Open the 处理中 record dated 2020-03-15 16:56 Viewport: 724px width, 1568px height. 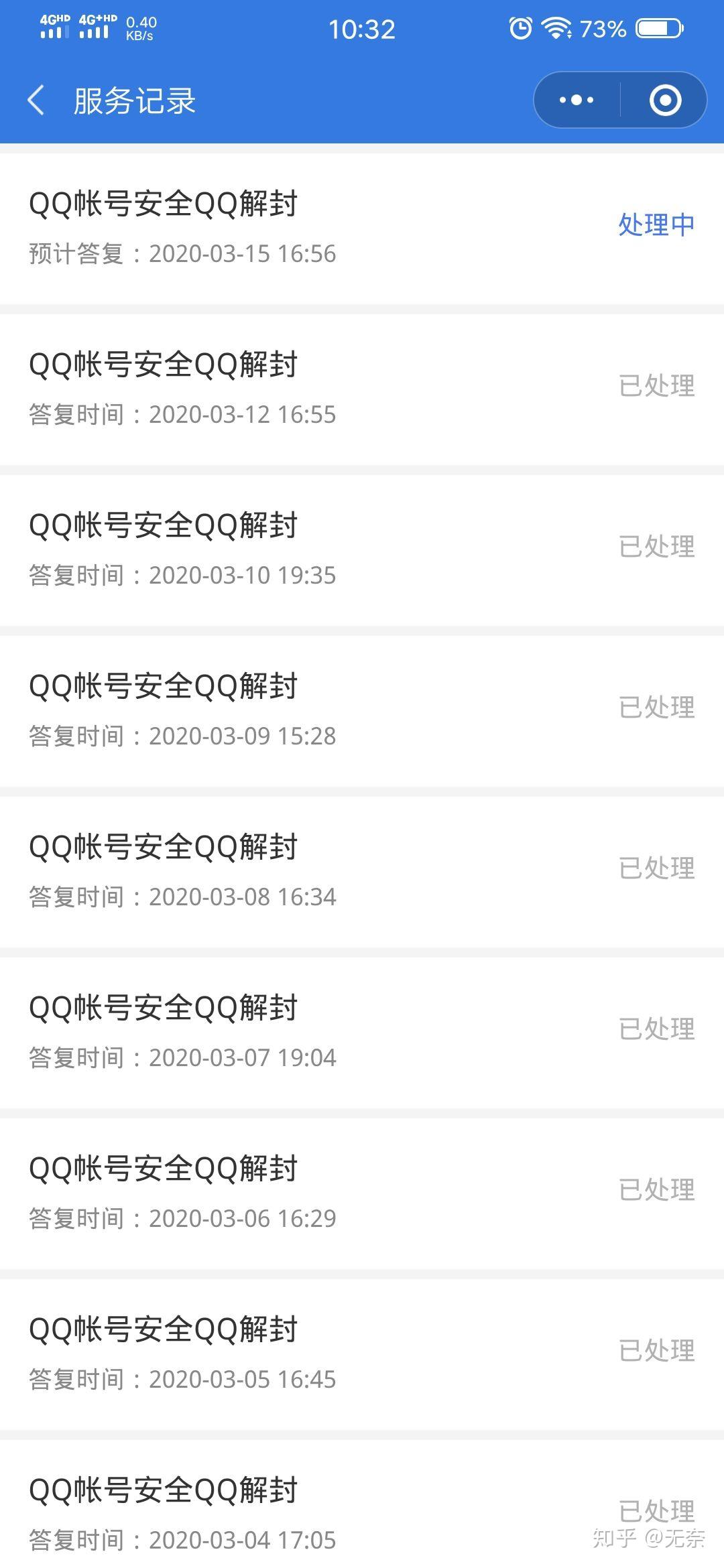point(362,228)
